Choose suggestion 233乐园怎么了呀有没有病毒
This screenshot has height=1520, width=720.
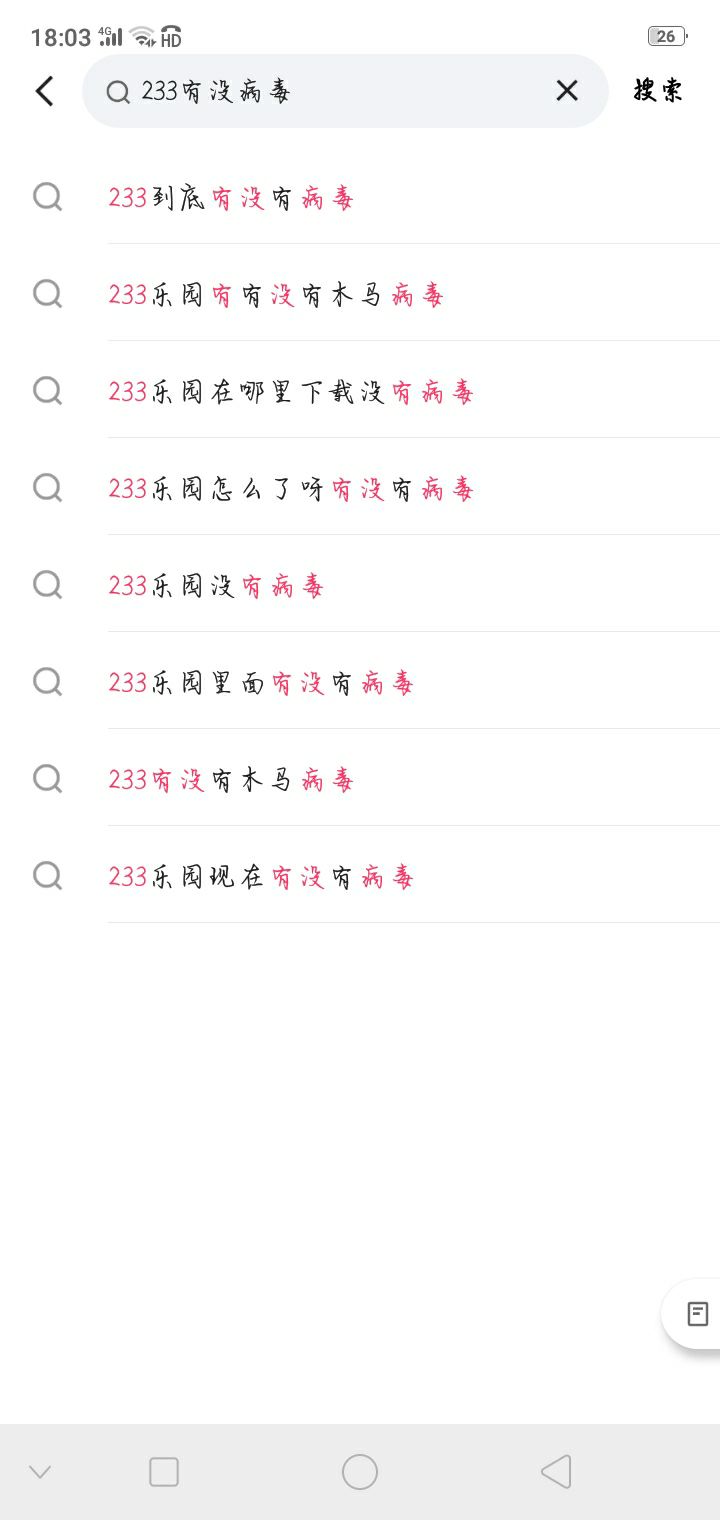360,488
